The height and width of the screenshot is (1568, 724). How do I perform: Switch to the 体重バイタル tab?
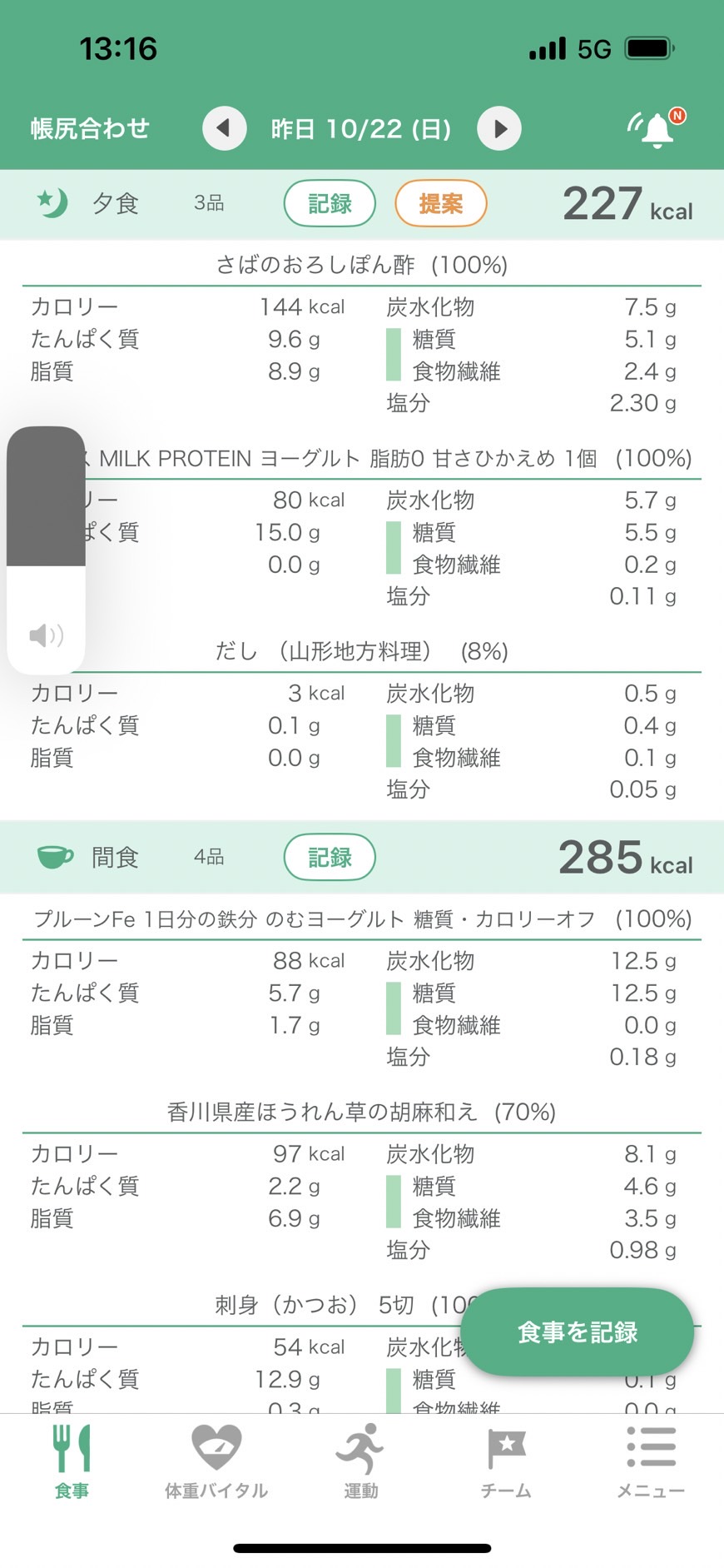click(216, 1462)
